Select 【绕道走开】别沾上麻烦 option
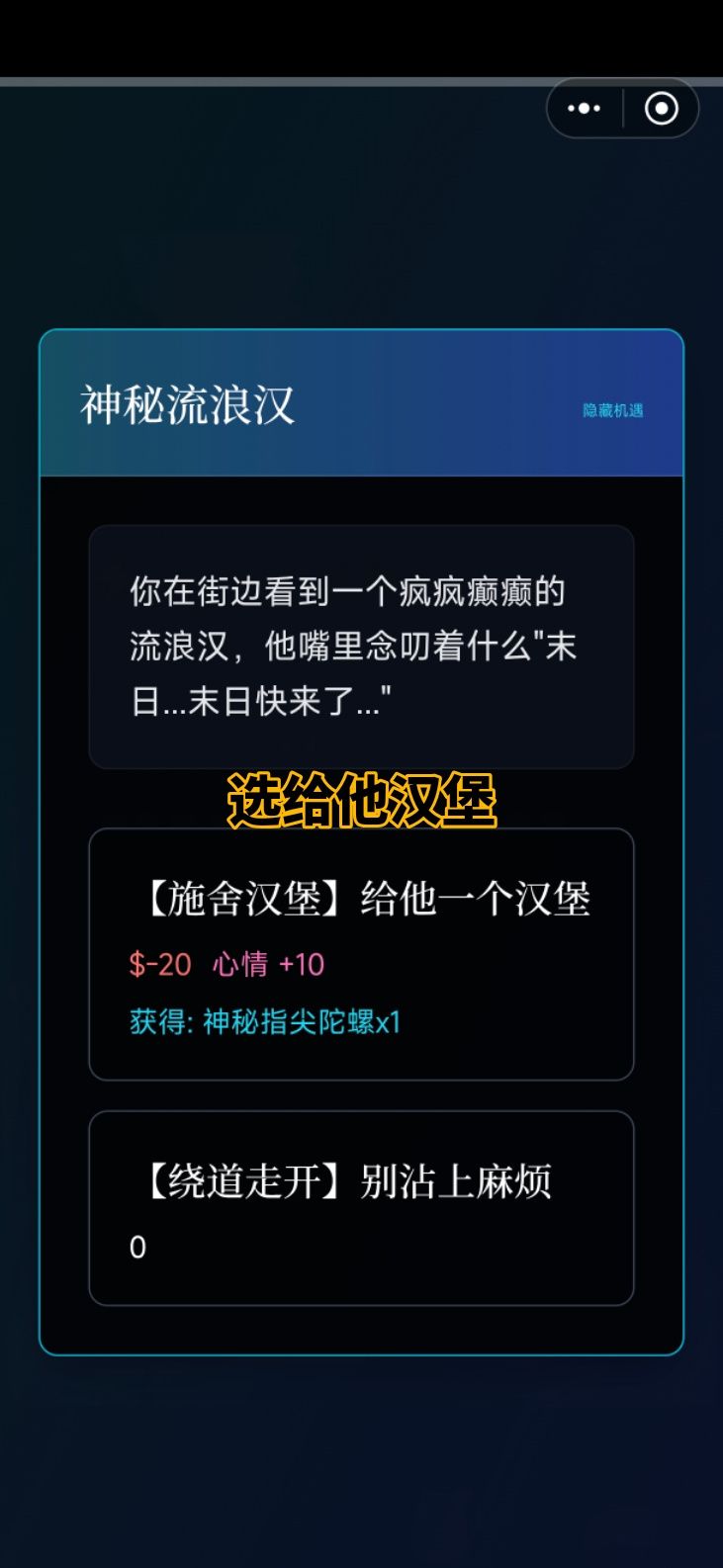 coord(361,1207)
